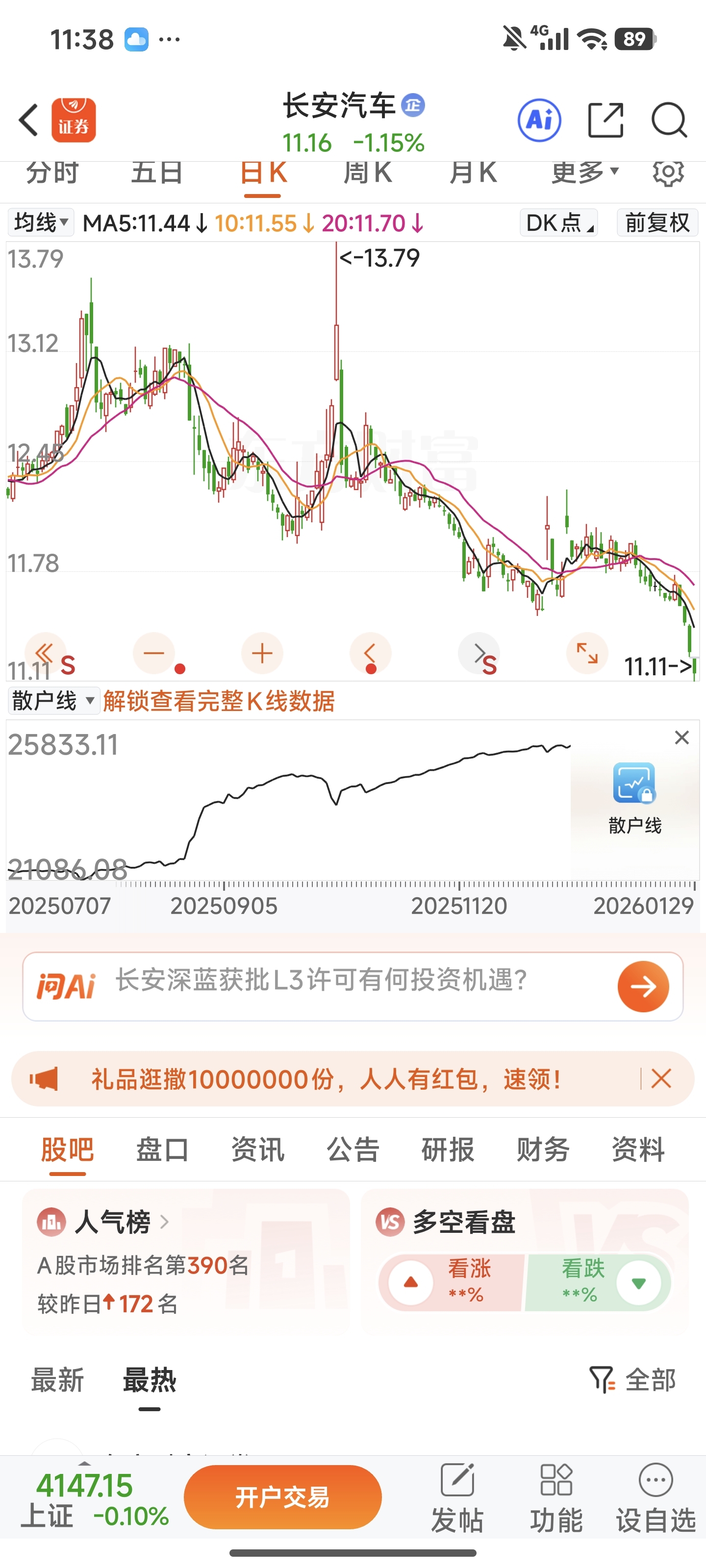Expand the 更多 chart period dropdown

point(585,173)
